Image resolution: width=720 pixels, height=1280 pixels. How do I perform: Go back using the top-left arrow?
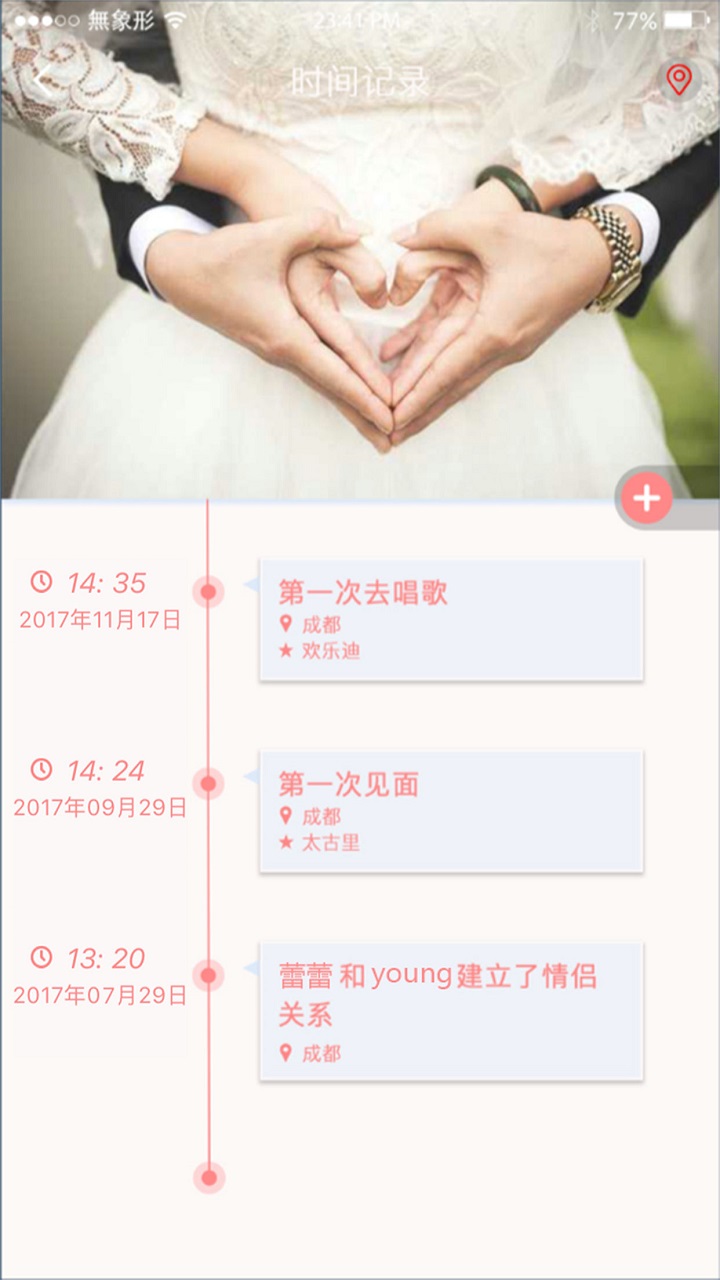(42, 80)
